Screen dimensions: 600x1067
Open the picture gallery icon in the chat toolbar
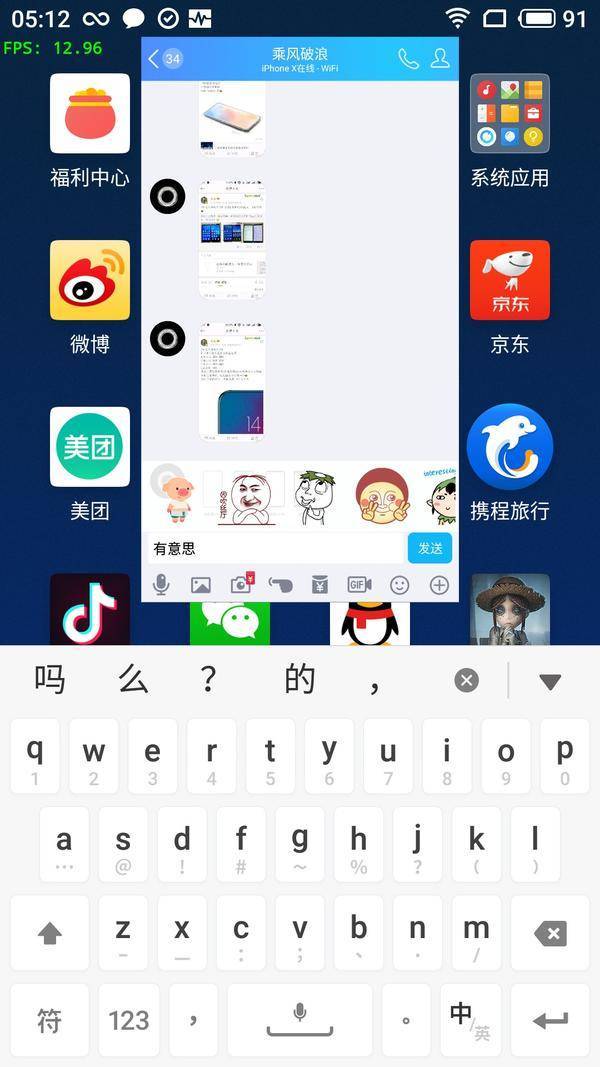pos(201,585)
